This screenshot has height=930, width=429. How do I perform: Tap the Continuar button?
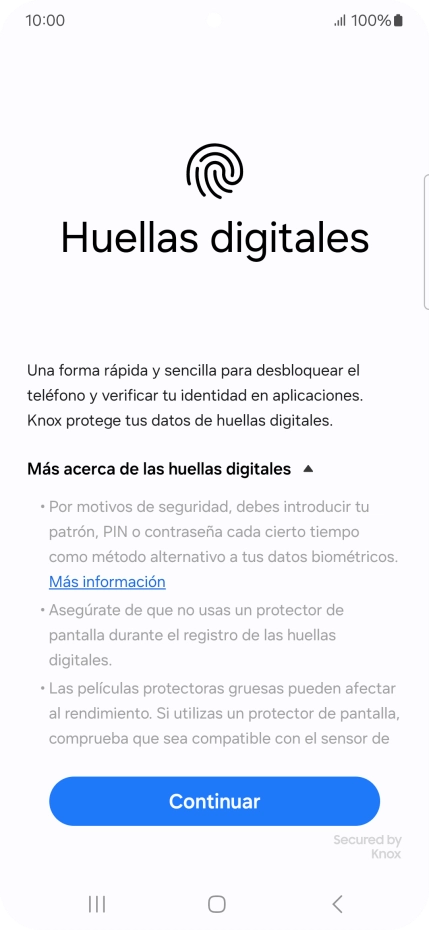214,801
